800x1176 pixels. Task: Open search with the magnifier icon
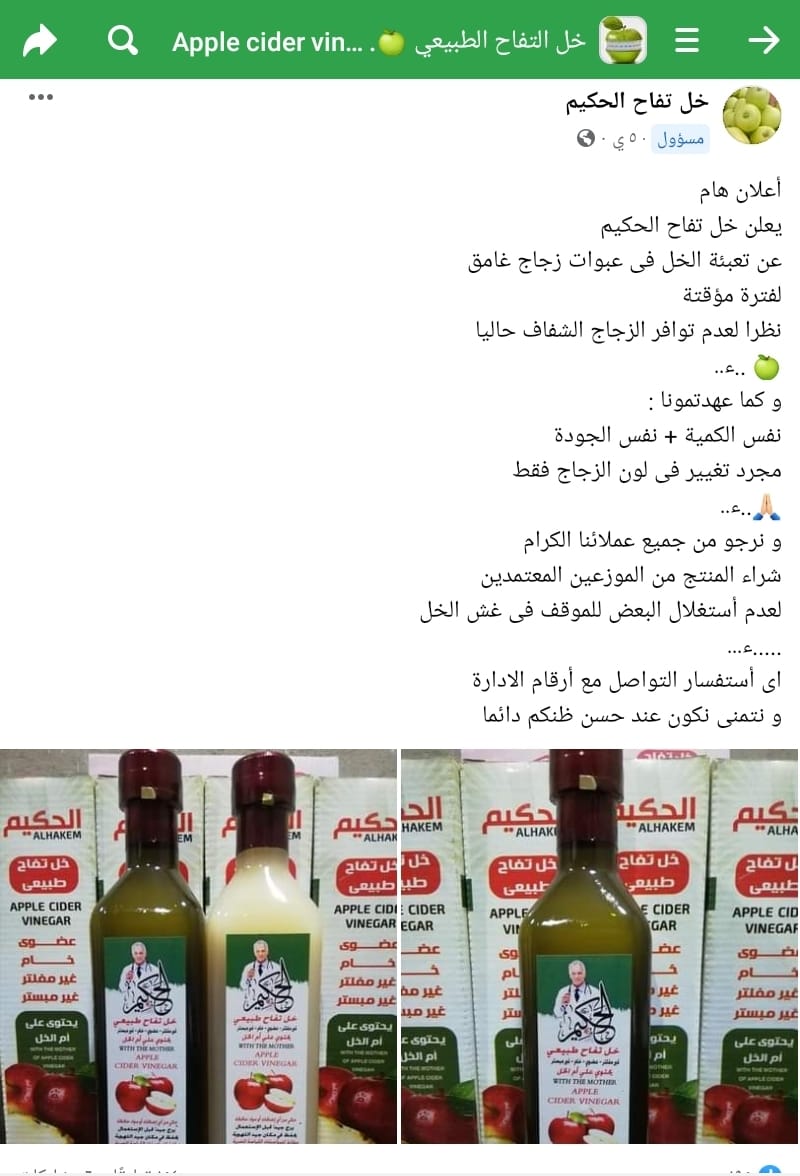[122, 38]
